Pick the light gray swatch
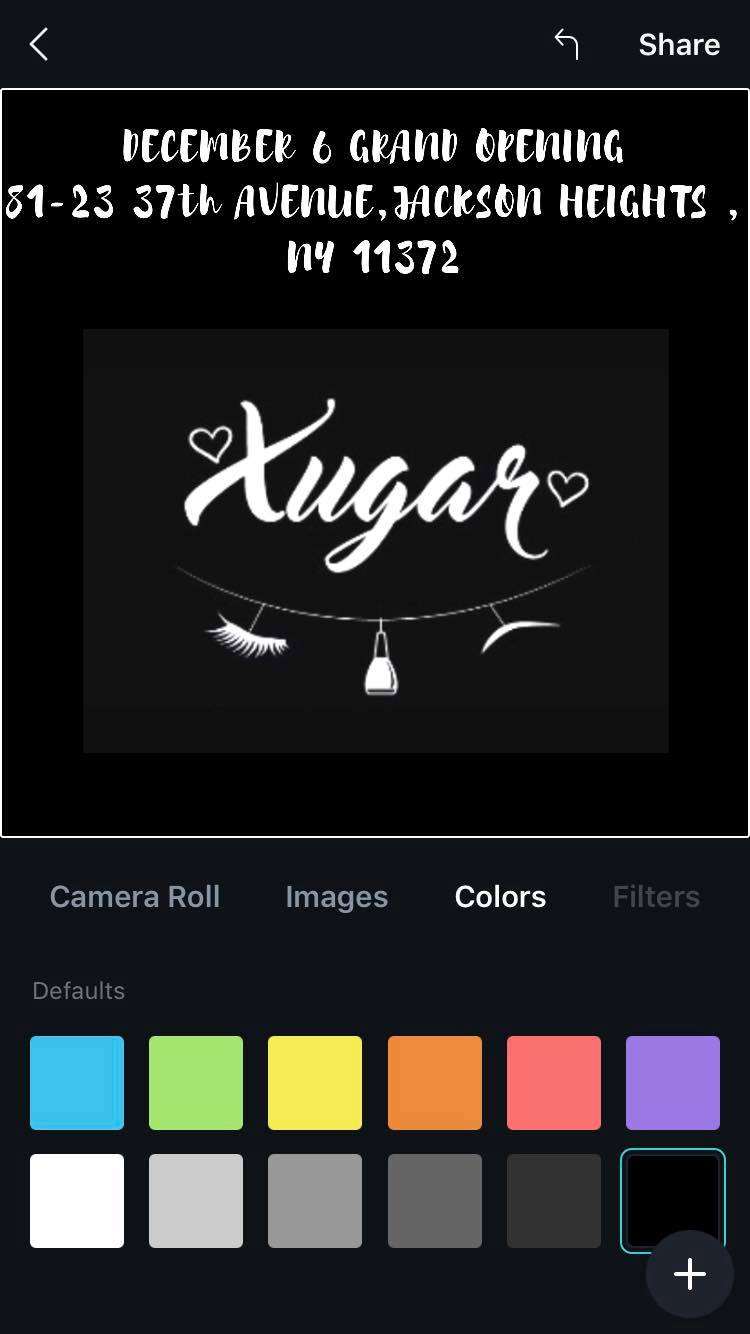This screenshot has height=1334, width=750. [x=196, y=1201]
